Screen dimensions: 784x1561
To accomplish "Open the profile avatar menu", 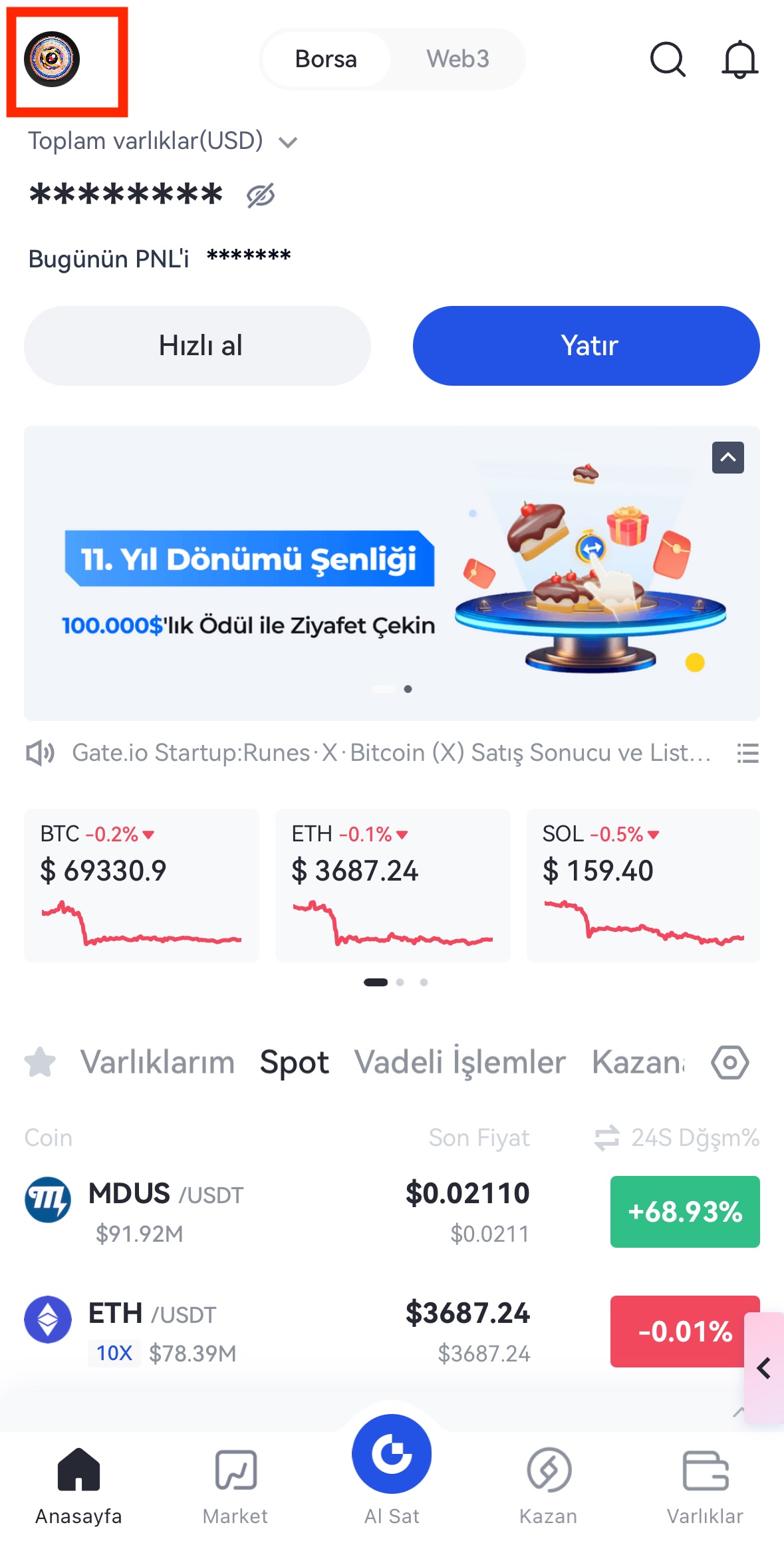I will 52,59.
